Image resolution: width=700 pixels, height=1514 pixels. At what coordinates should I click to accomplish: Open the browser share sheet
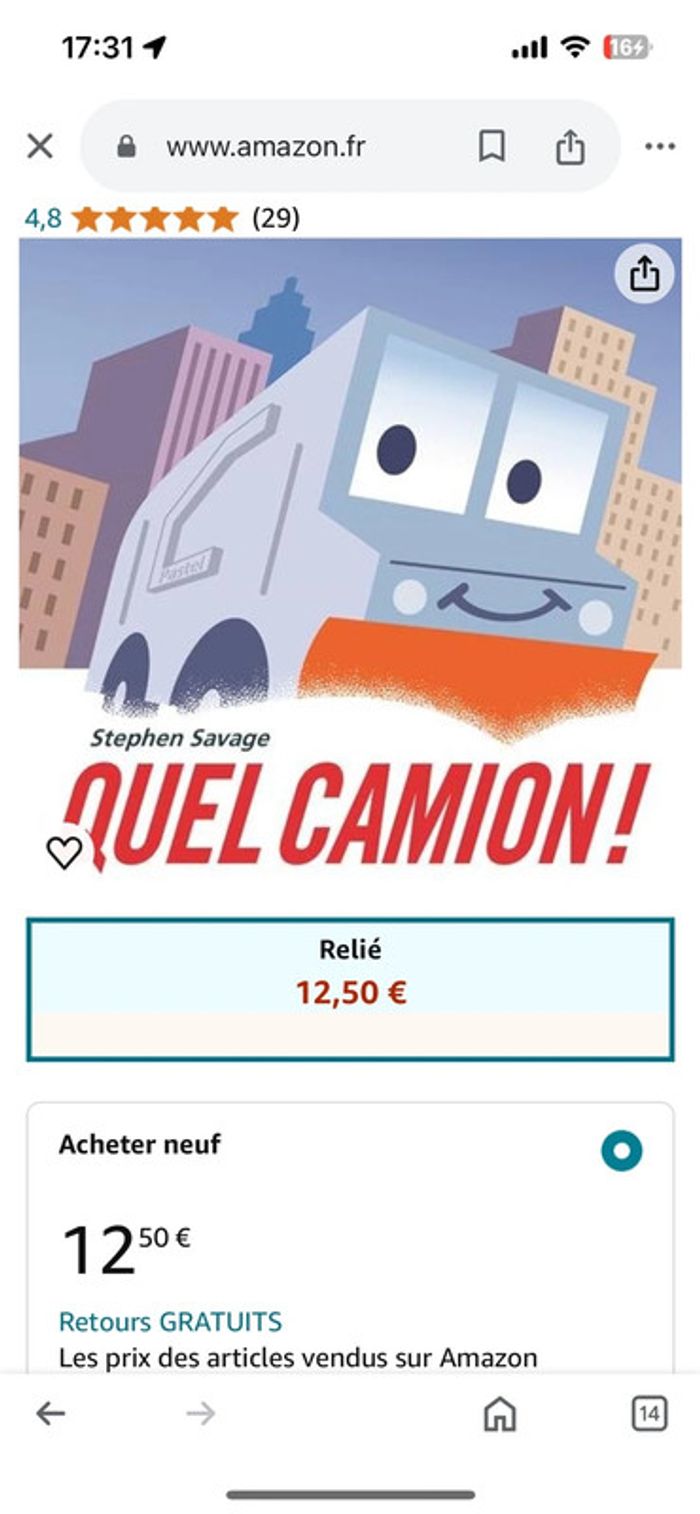(569, 147)
